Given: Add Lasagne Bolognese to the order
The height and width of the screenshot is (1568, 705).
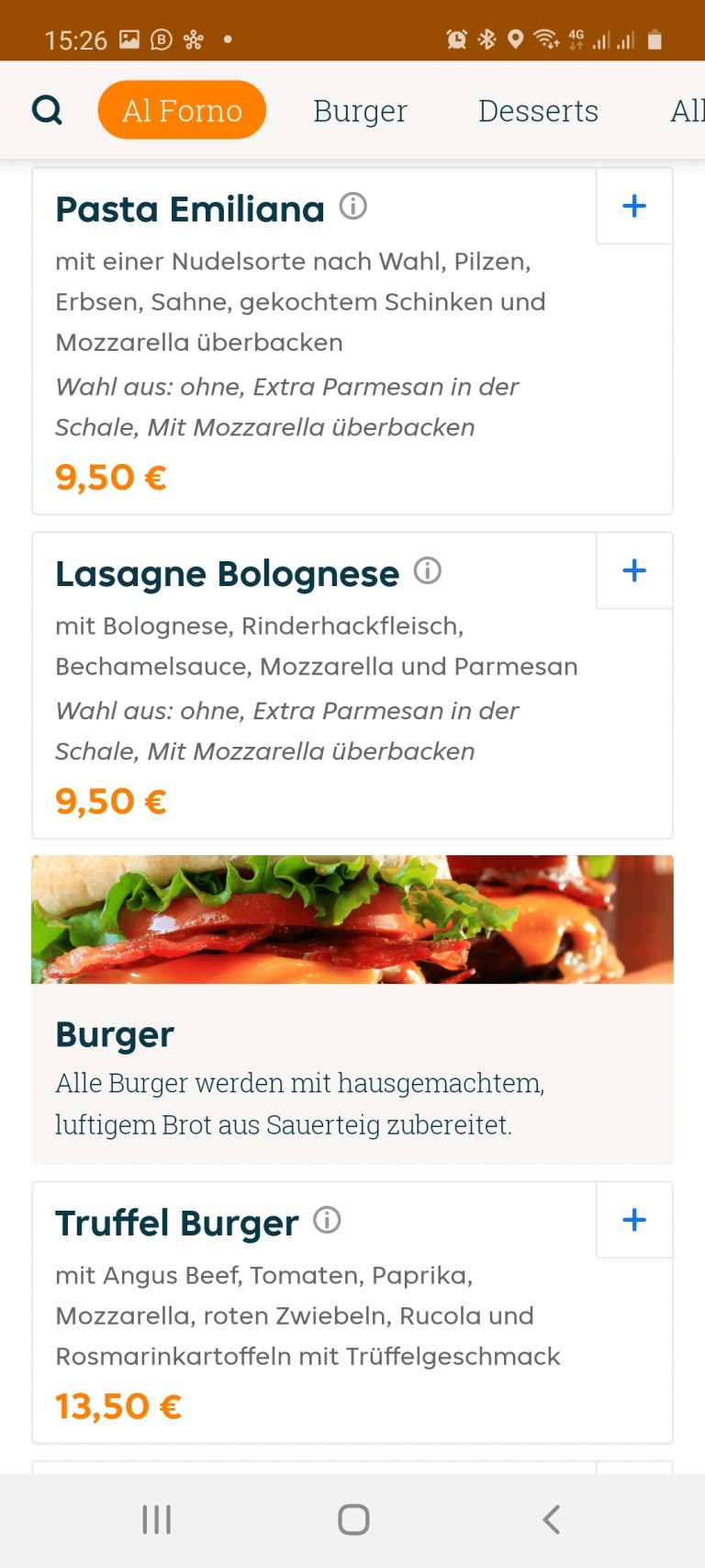Looking at the screenshot, I should click(x=634, y=570).
